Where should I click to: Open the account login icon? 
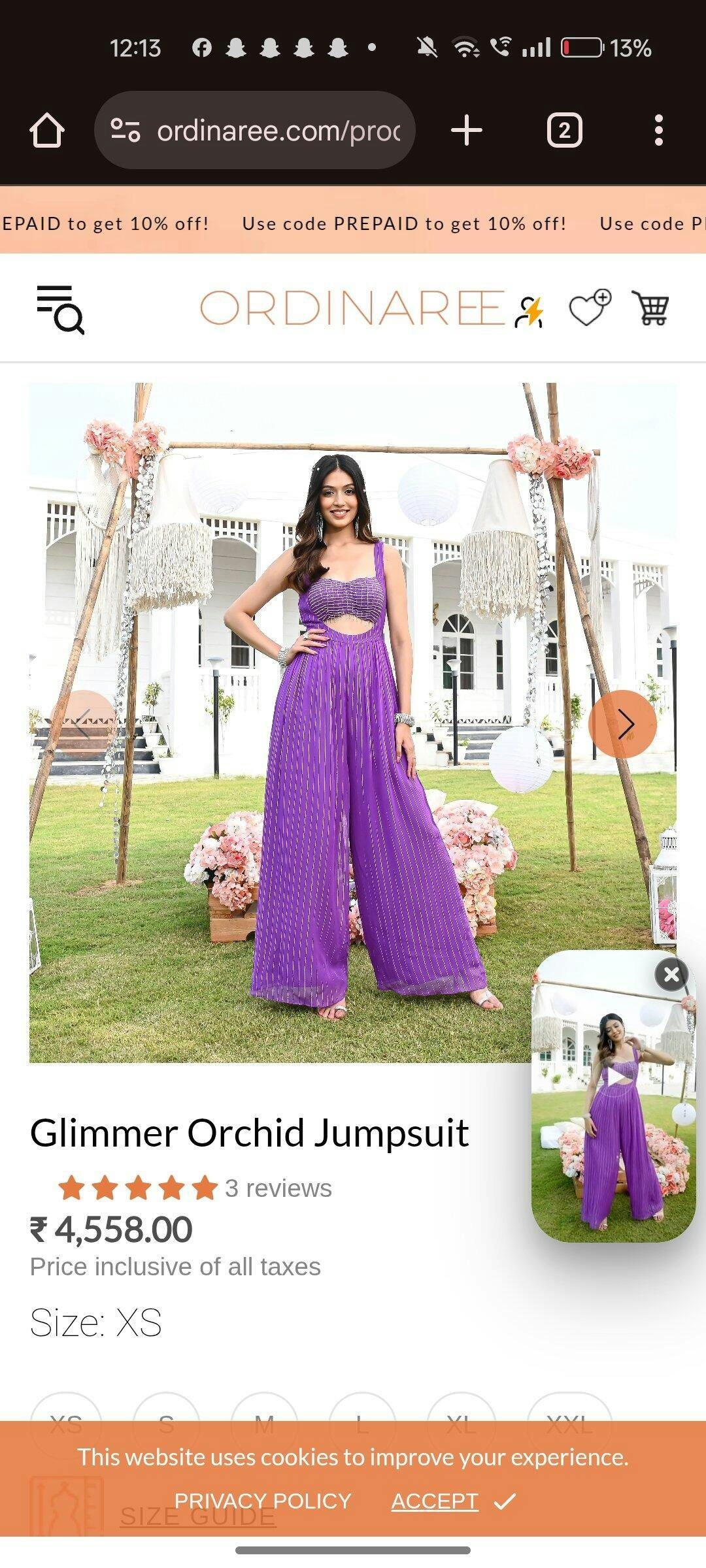click(x=529, y=311)
